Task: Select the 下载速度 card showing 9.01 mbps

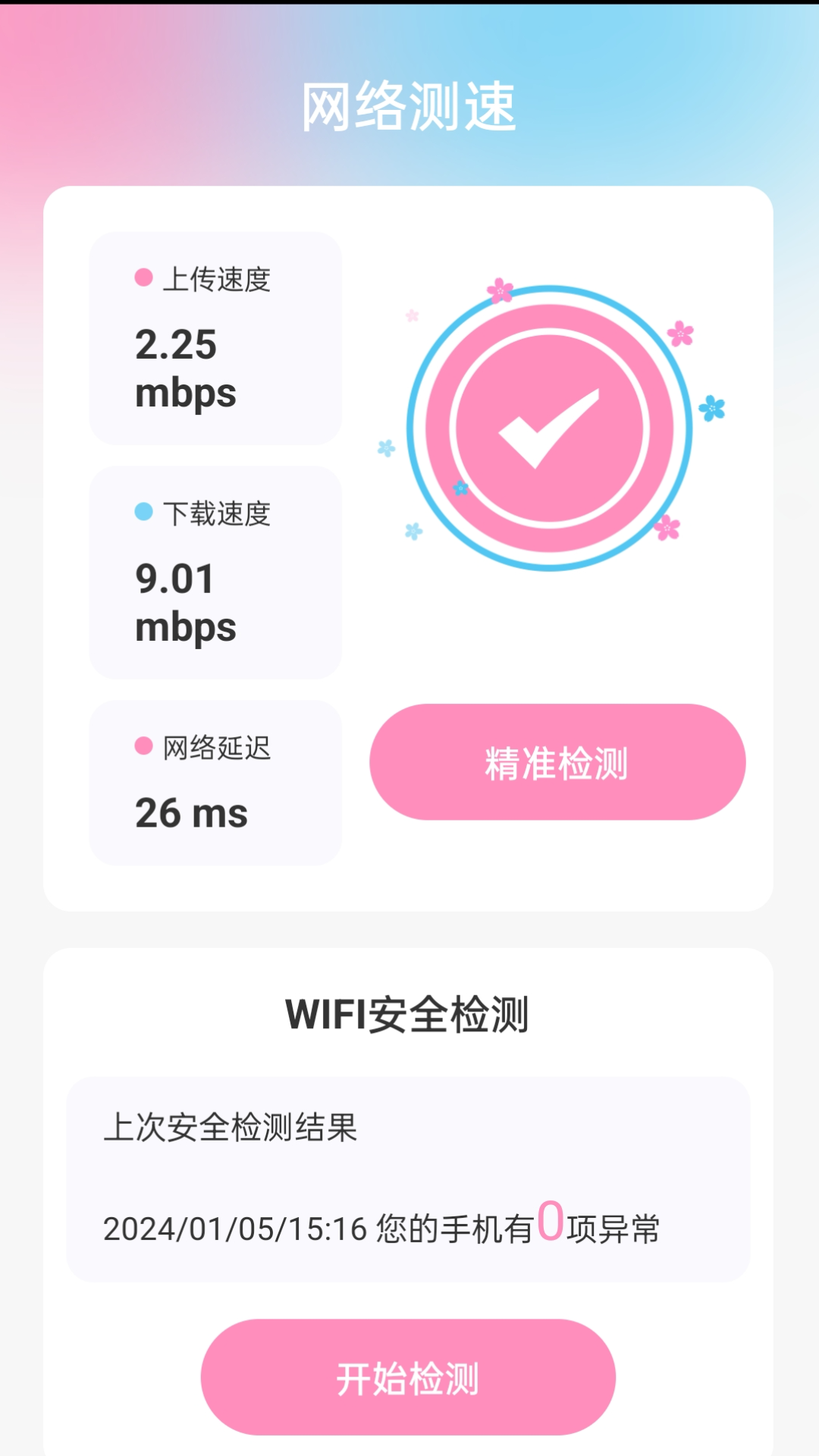Action: [x=215, y=571]
